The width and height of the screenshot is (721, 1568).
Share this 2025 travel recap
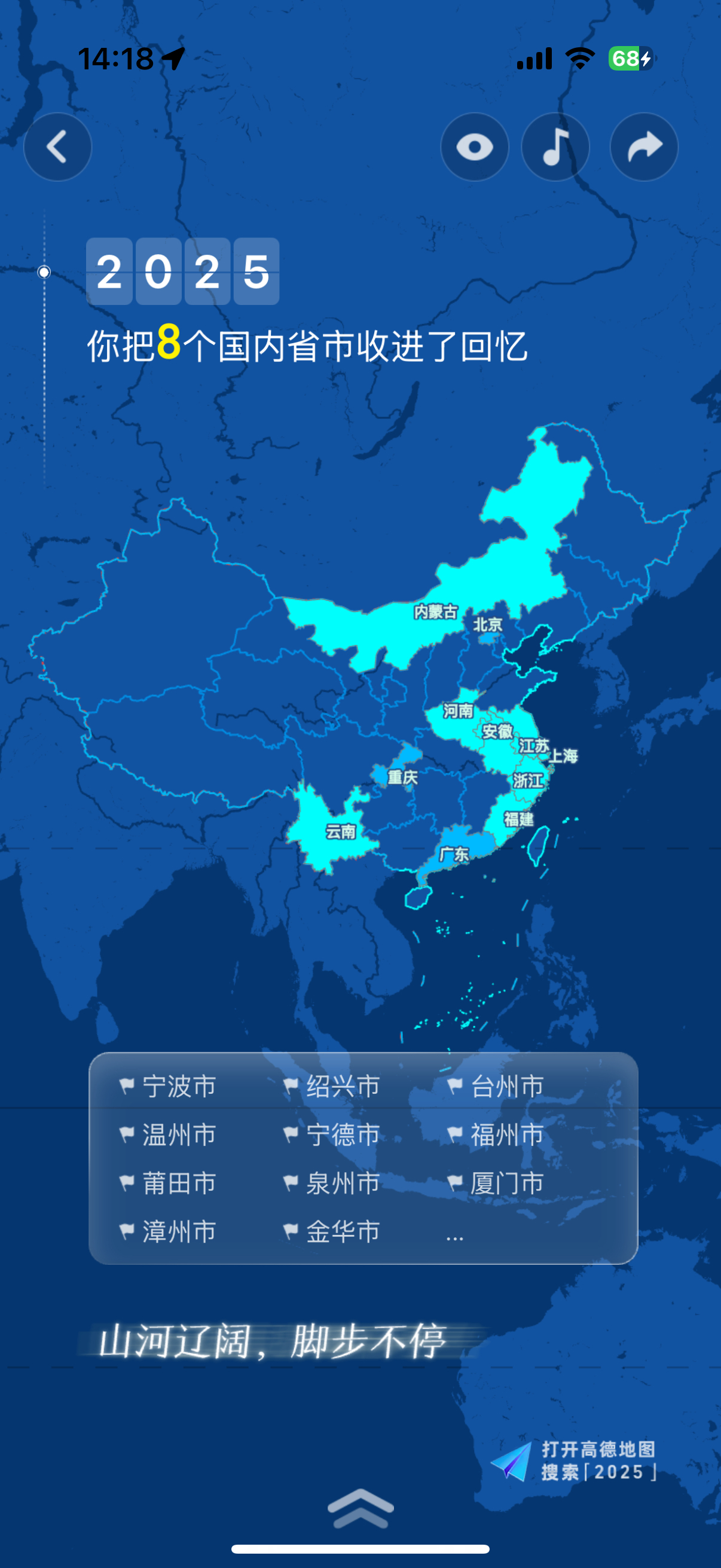[644, 147]
